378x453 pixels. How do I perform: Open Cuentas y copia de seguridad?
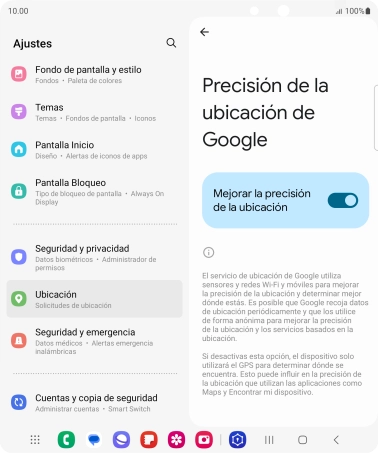point(94,402)
